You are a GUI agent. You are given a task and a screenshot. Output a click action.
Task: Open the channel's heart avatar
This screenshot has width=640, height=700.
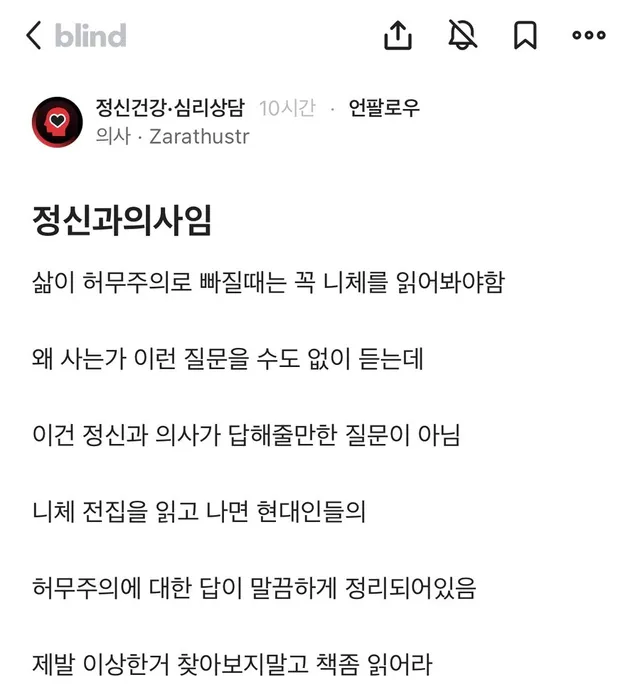pos(57,122)
